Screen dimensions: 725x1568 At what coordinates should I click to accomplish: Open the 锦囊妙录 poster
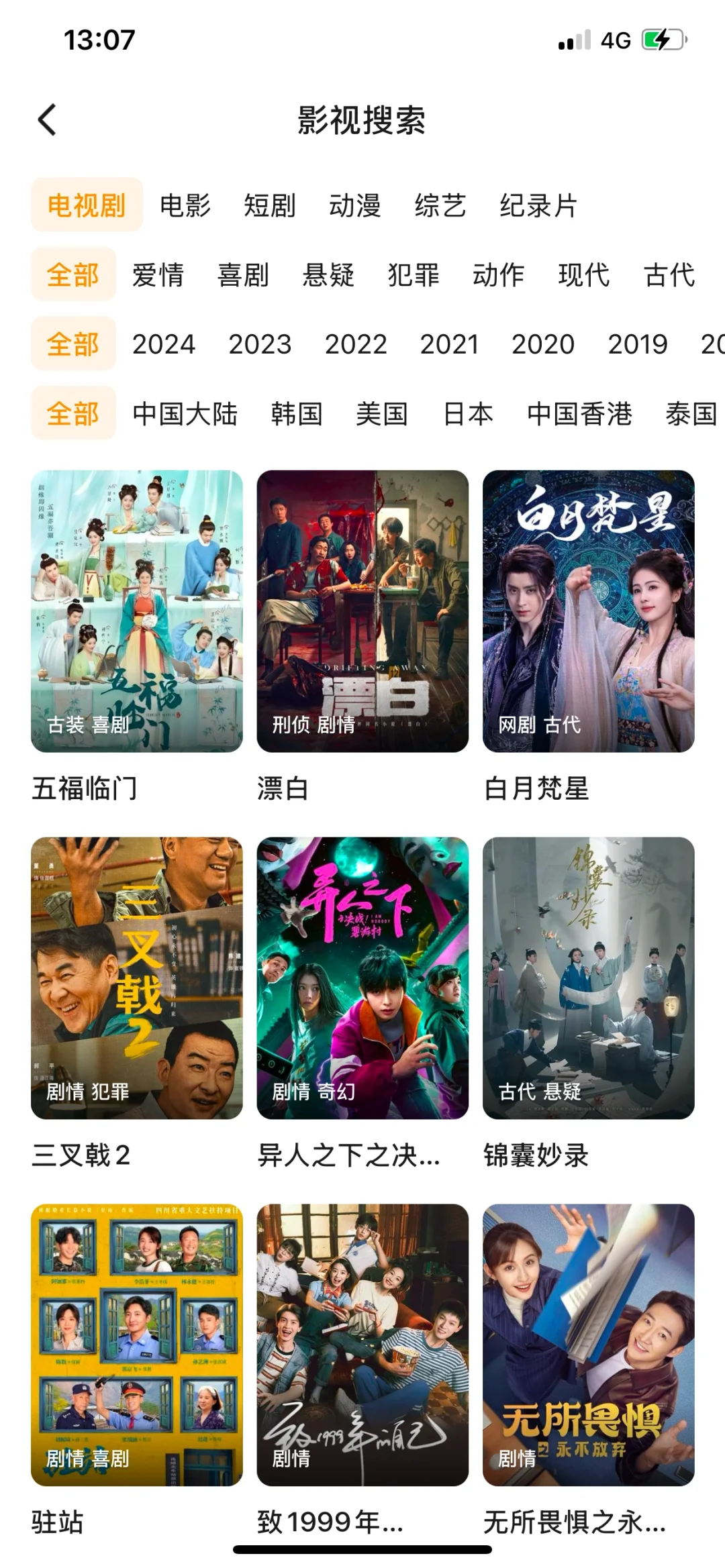588,978
